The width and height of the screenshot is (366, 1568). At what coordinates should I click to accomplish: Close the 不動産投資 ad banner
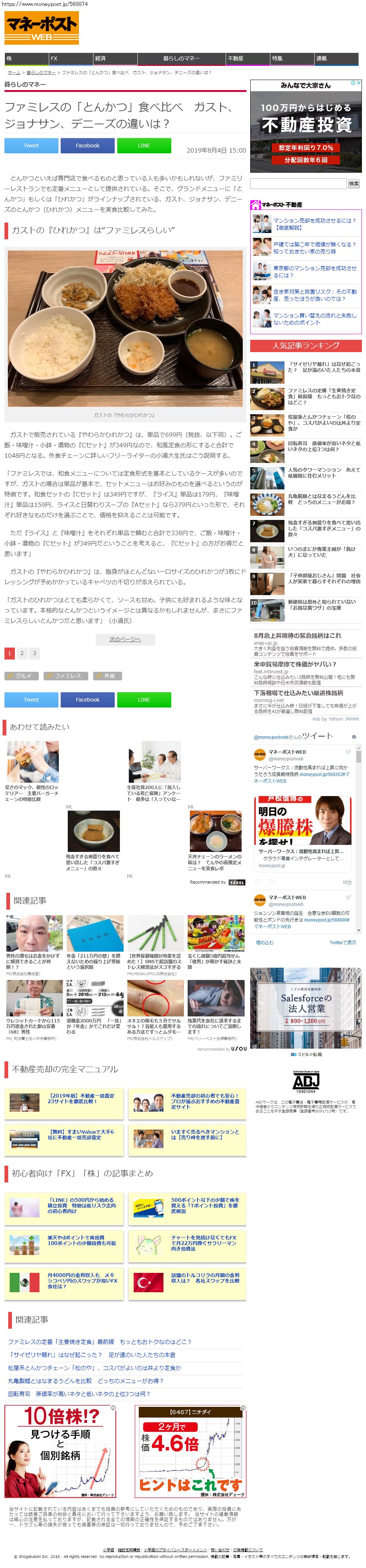point(359,83)
